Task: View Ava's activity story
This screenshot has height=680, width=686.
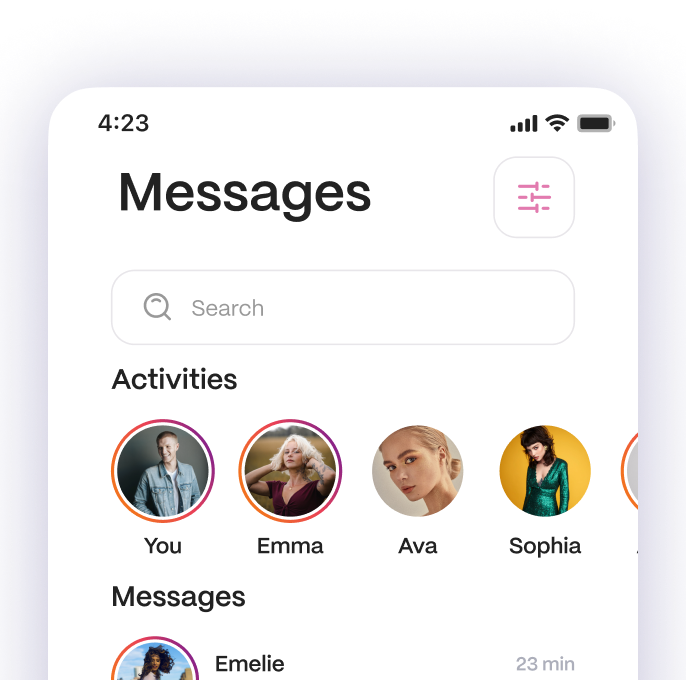Action: (x=418, y=471)
